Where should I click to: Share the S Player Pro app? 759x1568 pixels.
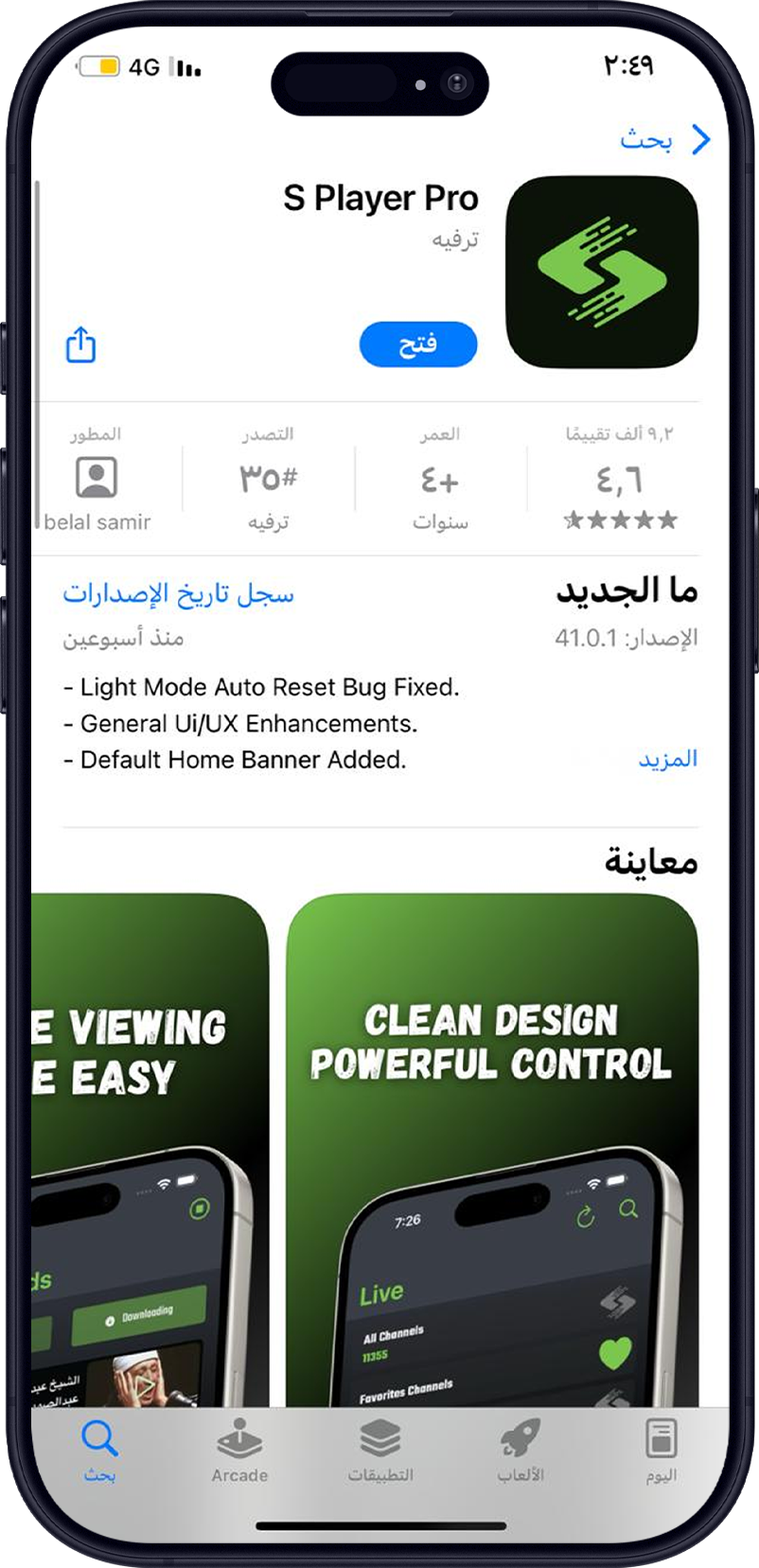coord(81,344)
